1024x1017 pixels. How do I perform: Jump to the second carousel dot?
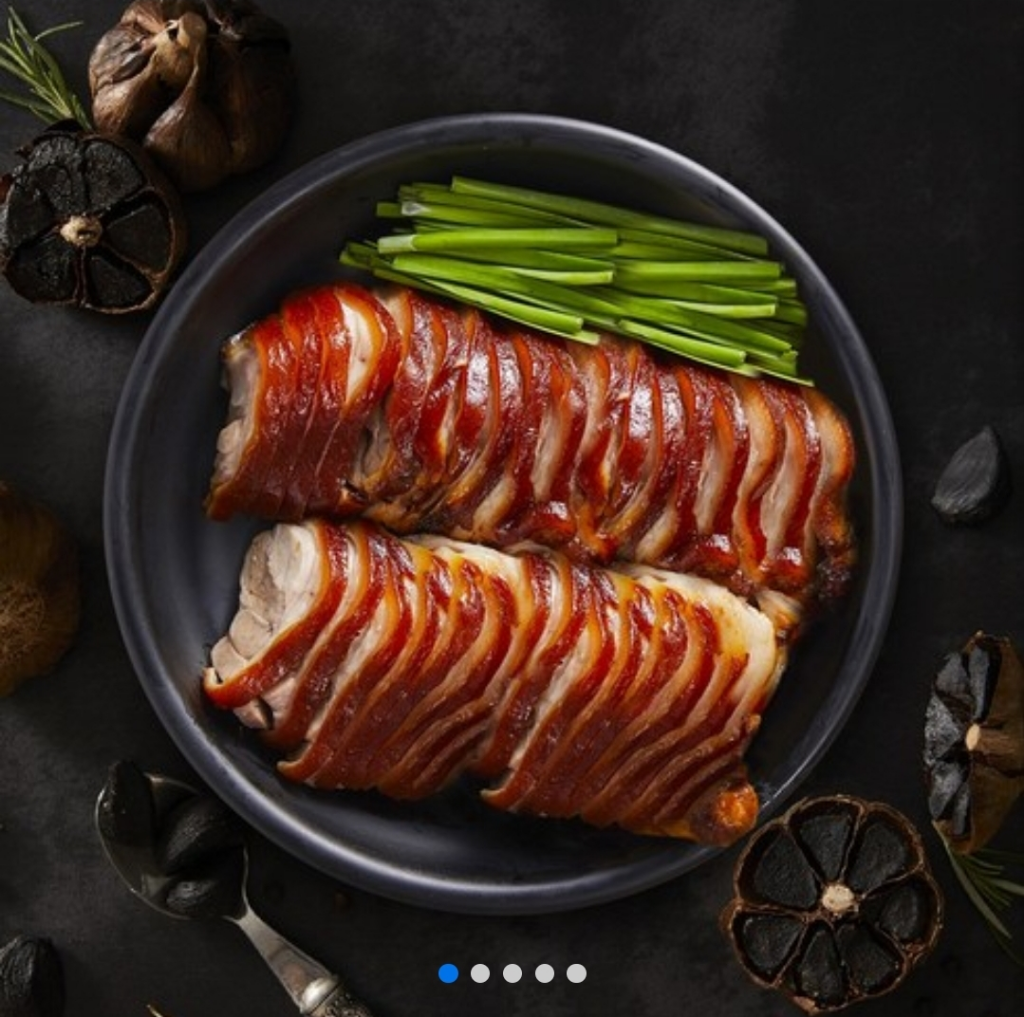480,973
